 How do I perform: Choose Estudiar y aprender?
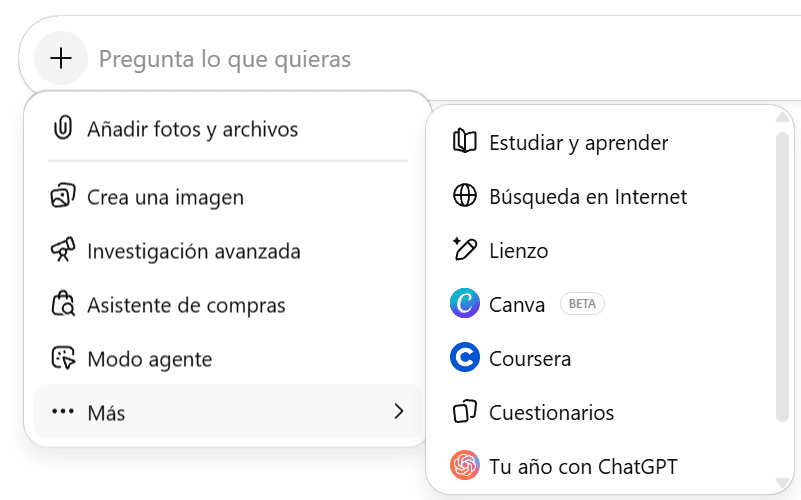click(605, 142)
